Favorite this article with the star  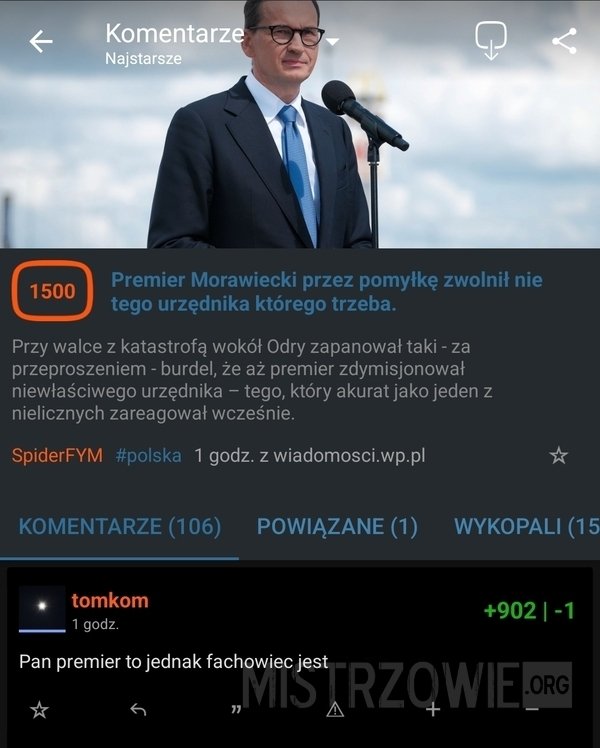(x=559, y=456)
